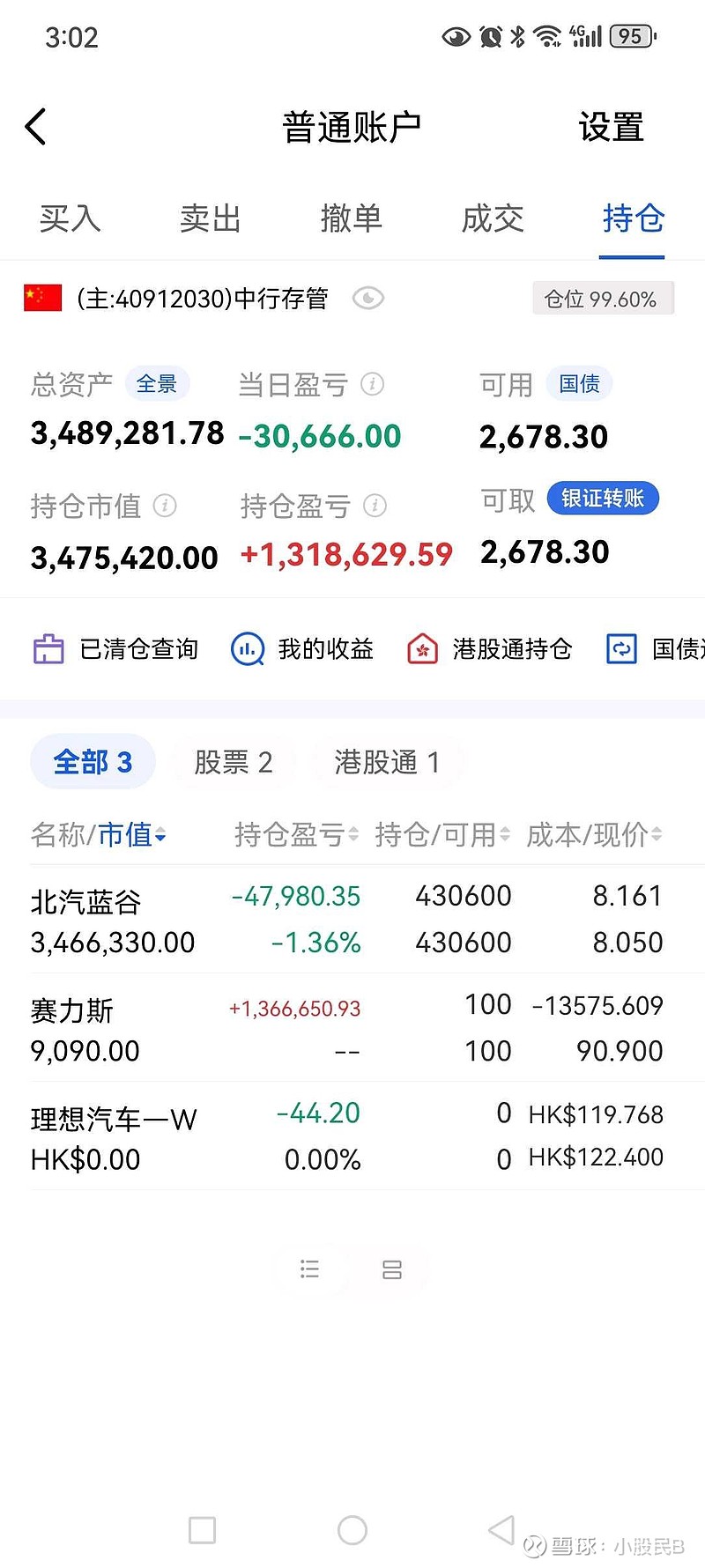Screen dimensions: 705x1568
Task: Open 已清仓查询
Action: click(x=115, y=649)
